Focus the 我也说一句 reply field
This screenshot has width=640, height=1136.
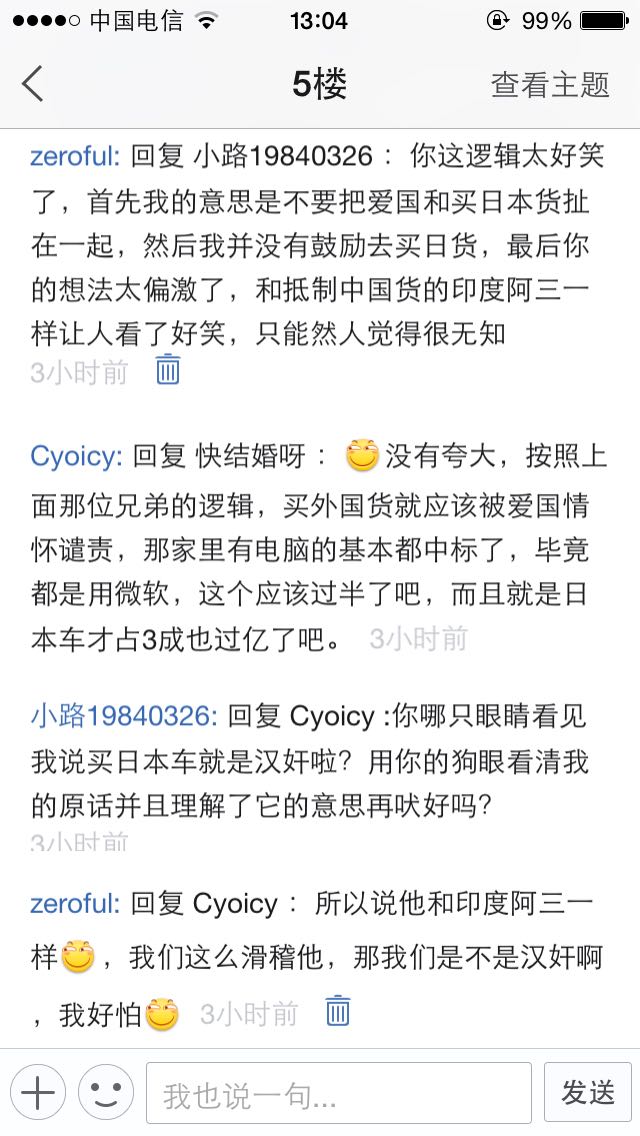pyautogui.click(x=338, y=1093)
